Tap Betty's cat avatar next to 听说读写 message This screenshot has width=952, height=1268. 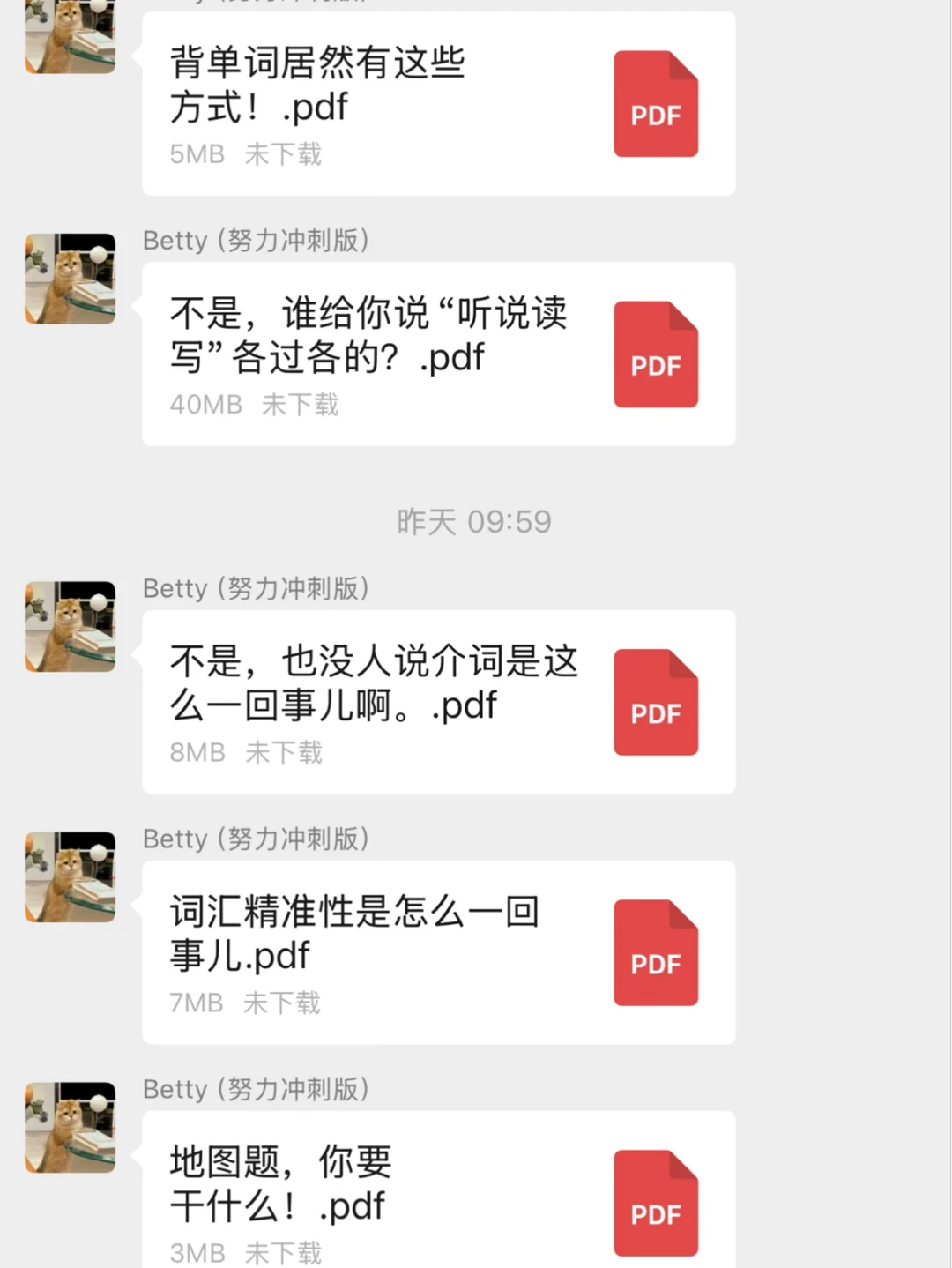69,276
